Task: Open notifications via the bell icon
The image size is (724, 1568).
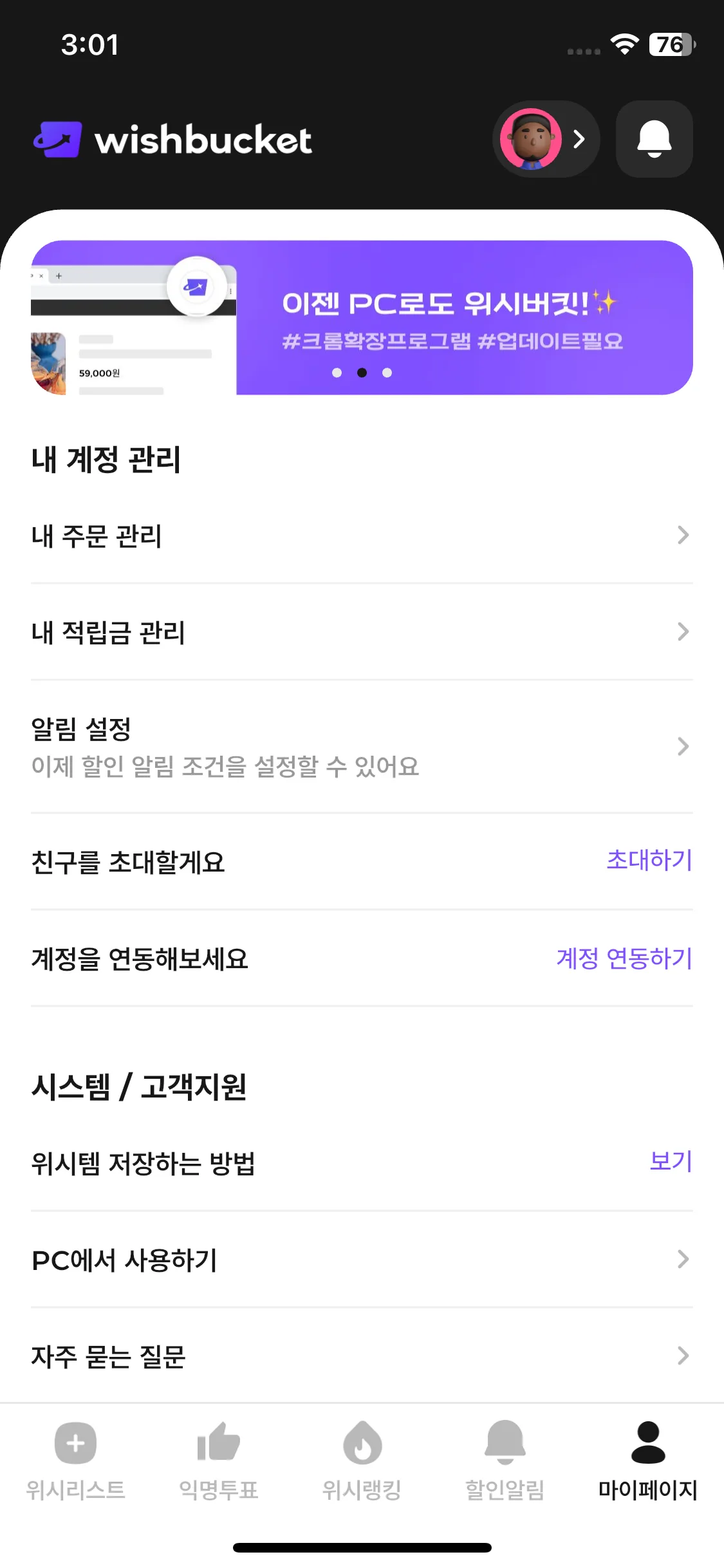Action: click(x=654, y=139)
